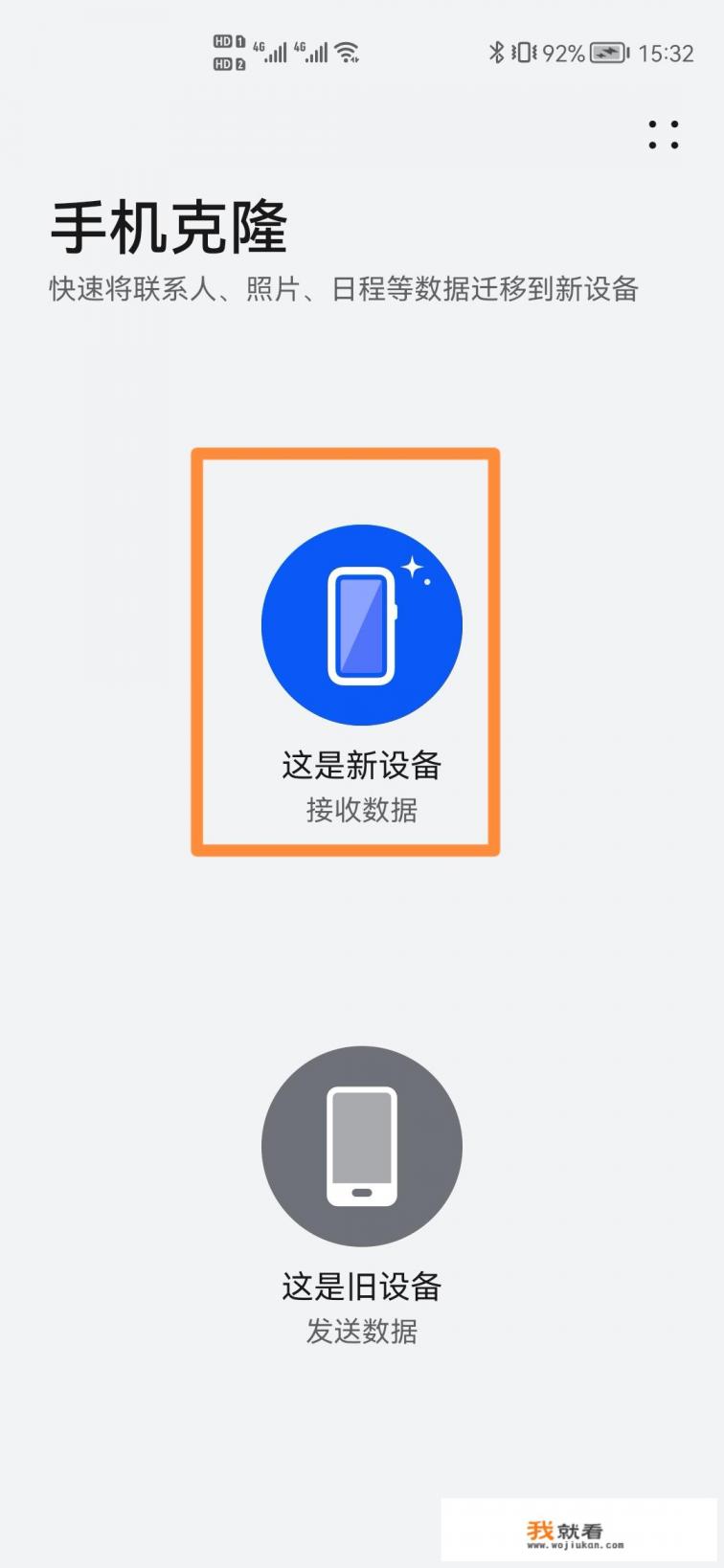Click the SIM 2 HD voice icon
724x1568 pixels.
pyautogui.click(x=221, y=63)
